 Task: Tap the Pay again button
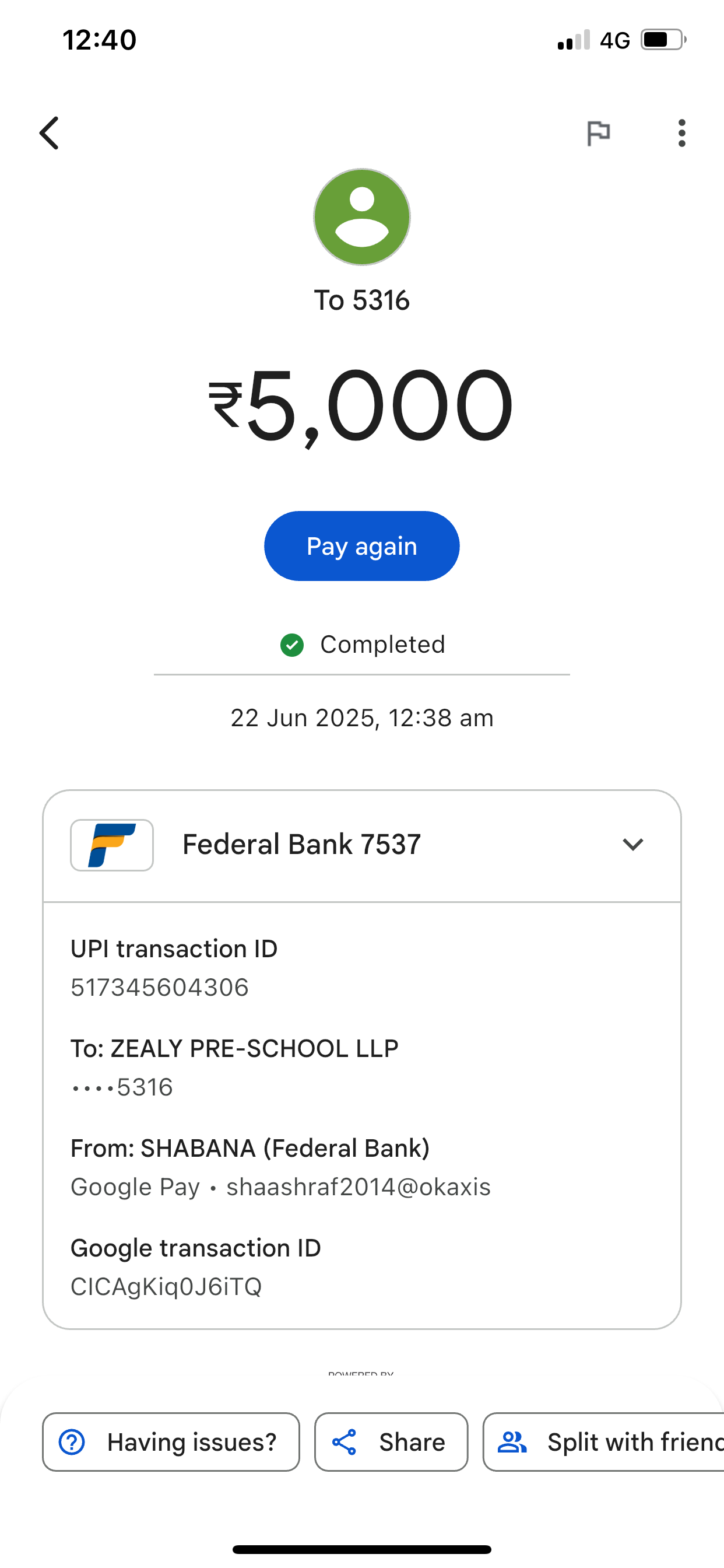coord(361,546)
